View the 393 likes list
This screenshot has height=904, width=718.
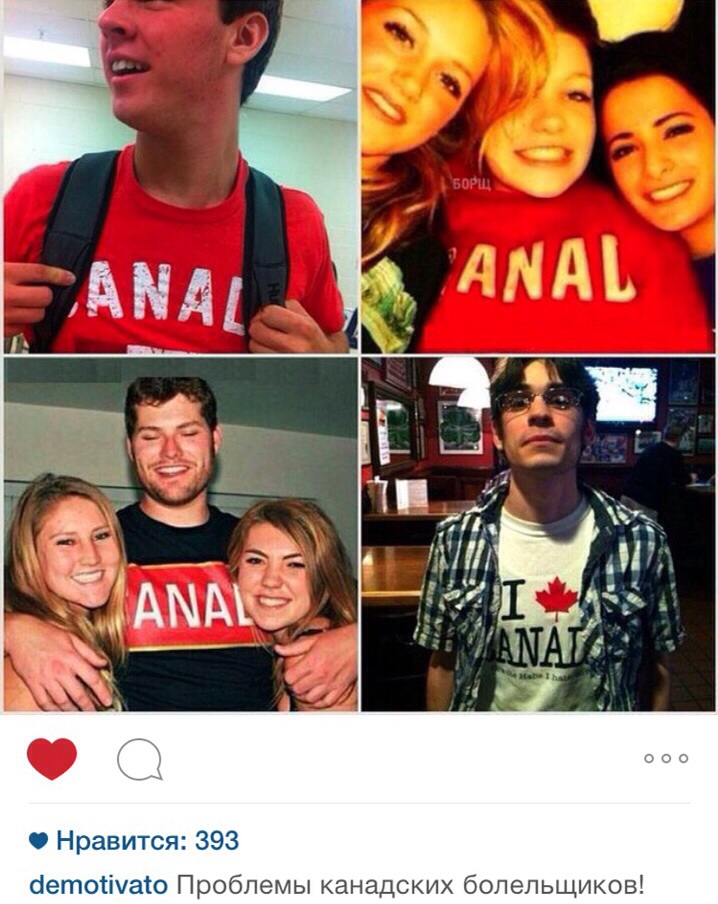pos(147,842)
